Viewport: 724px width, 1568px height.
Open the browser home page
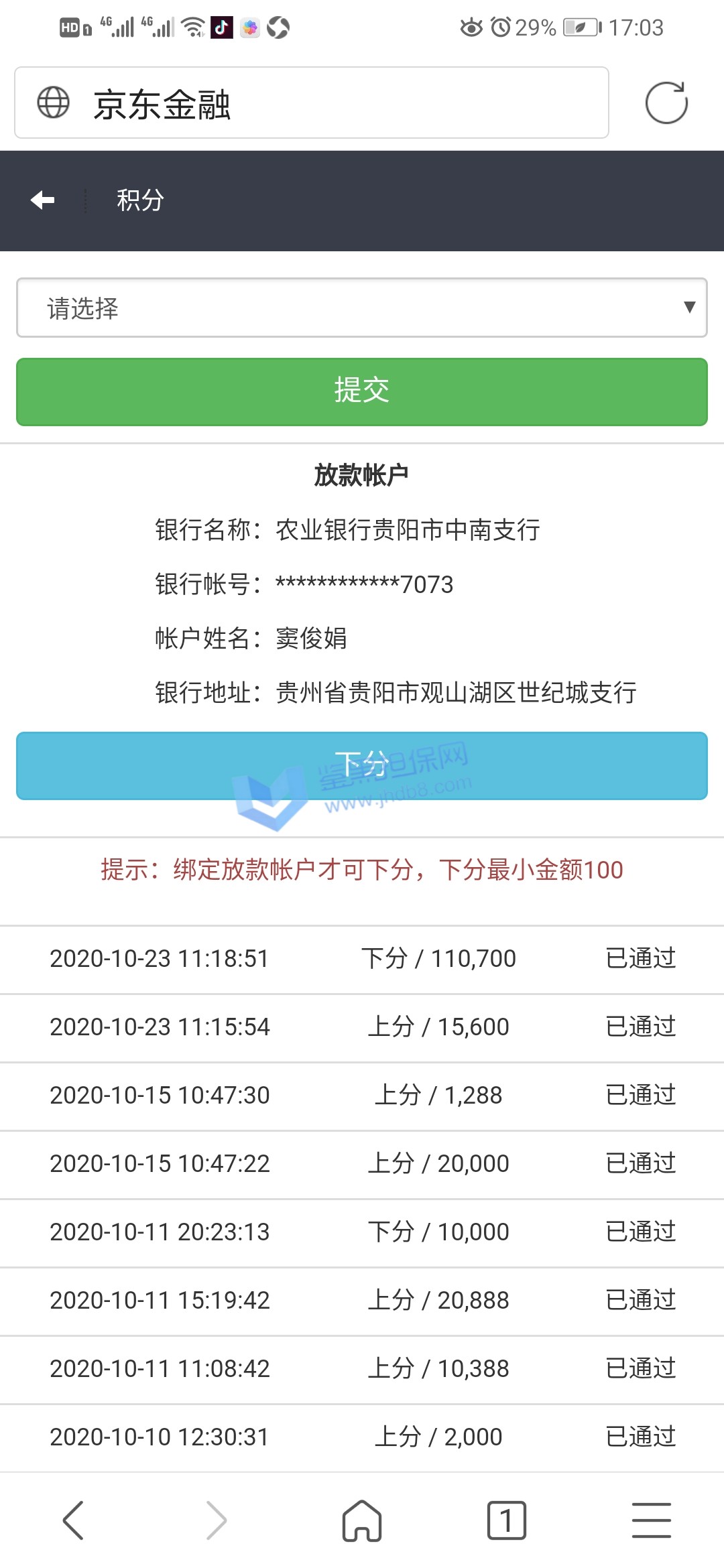[x=362, y=1520]
